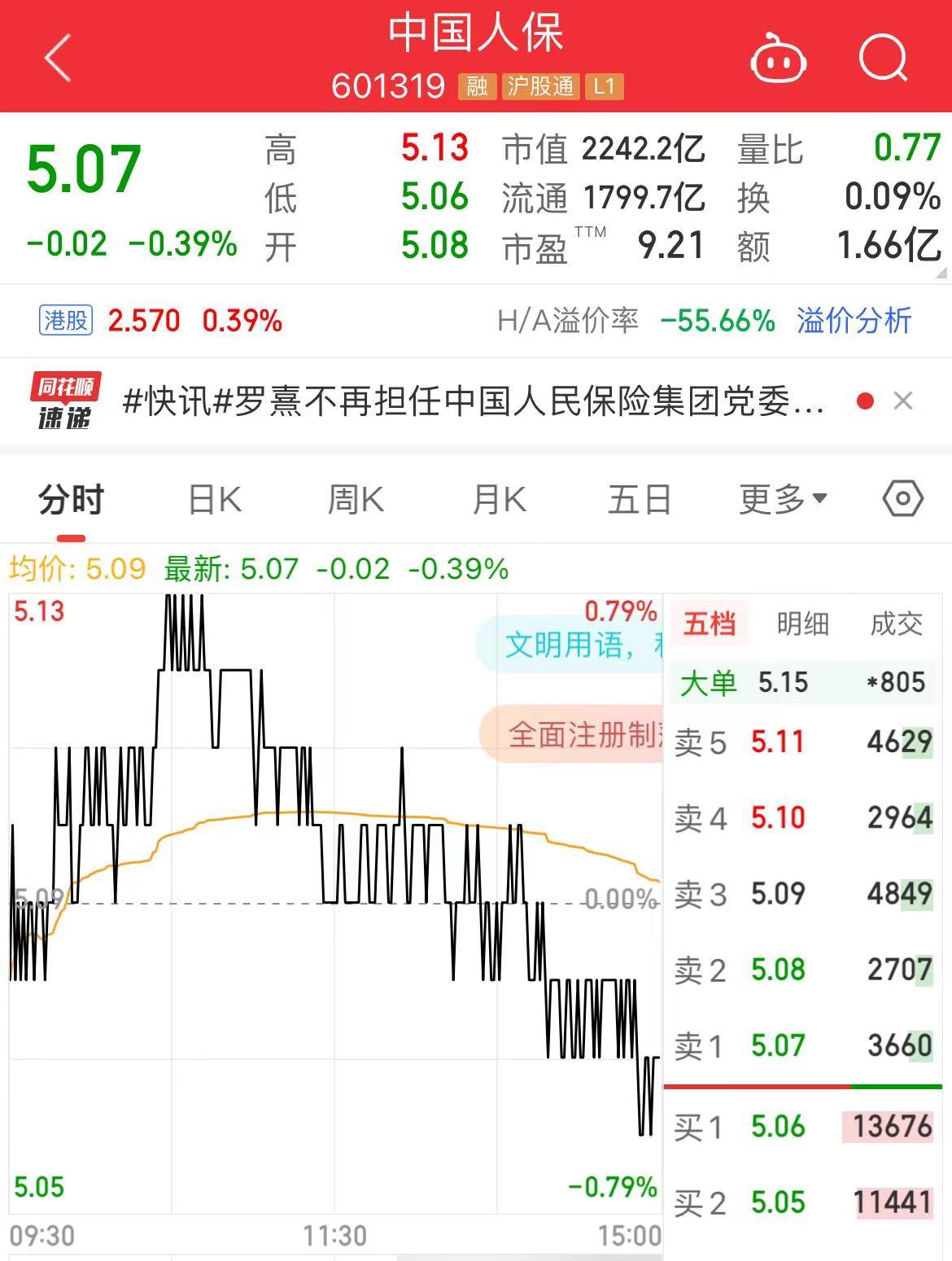Switch order panel to 明细
Viewport: 952px width, 1261px height.
click(x=802, y=624)
